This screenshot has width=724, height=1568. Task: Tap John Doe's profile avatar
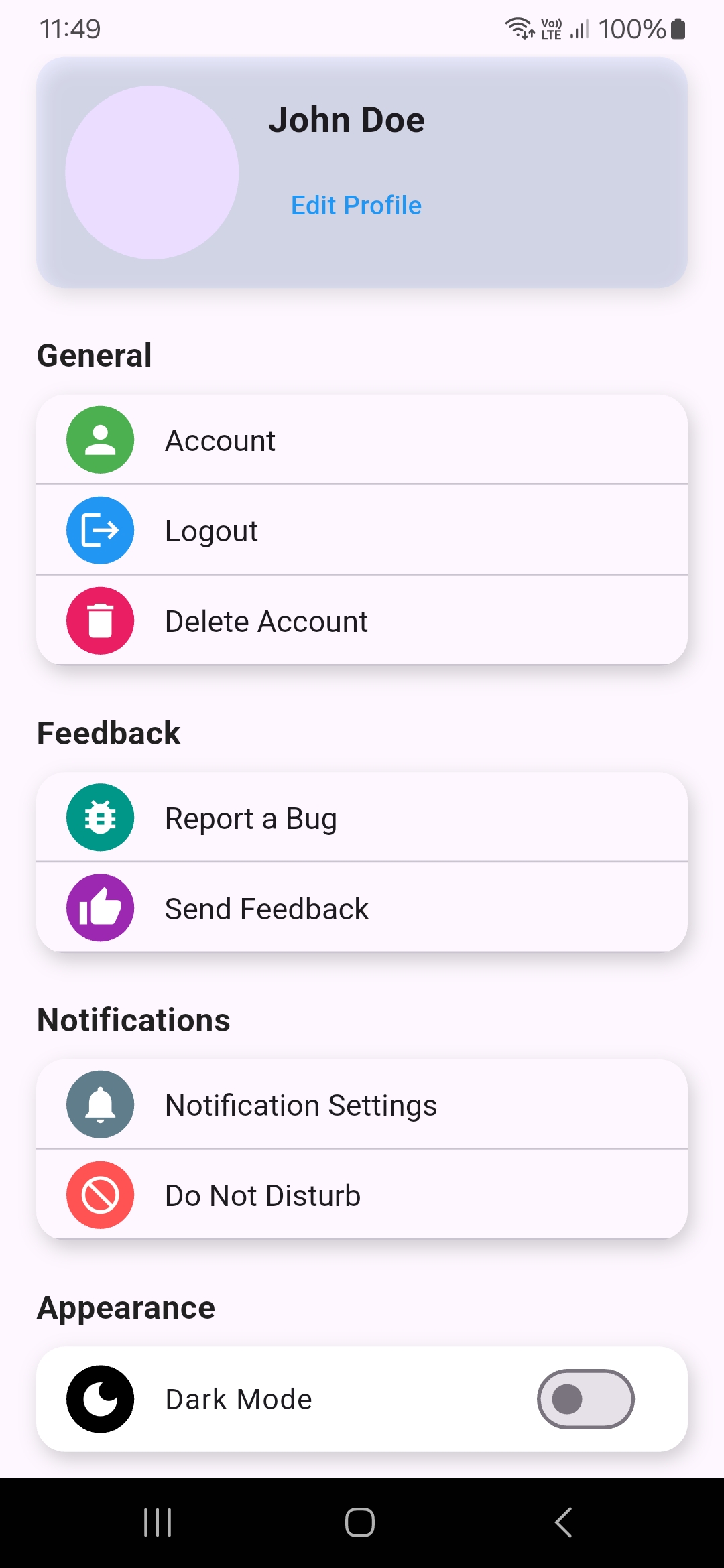[x=152, y=172]
